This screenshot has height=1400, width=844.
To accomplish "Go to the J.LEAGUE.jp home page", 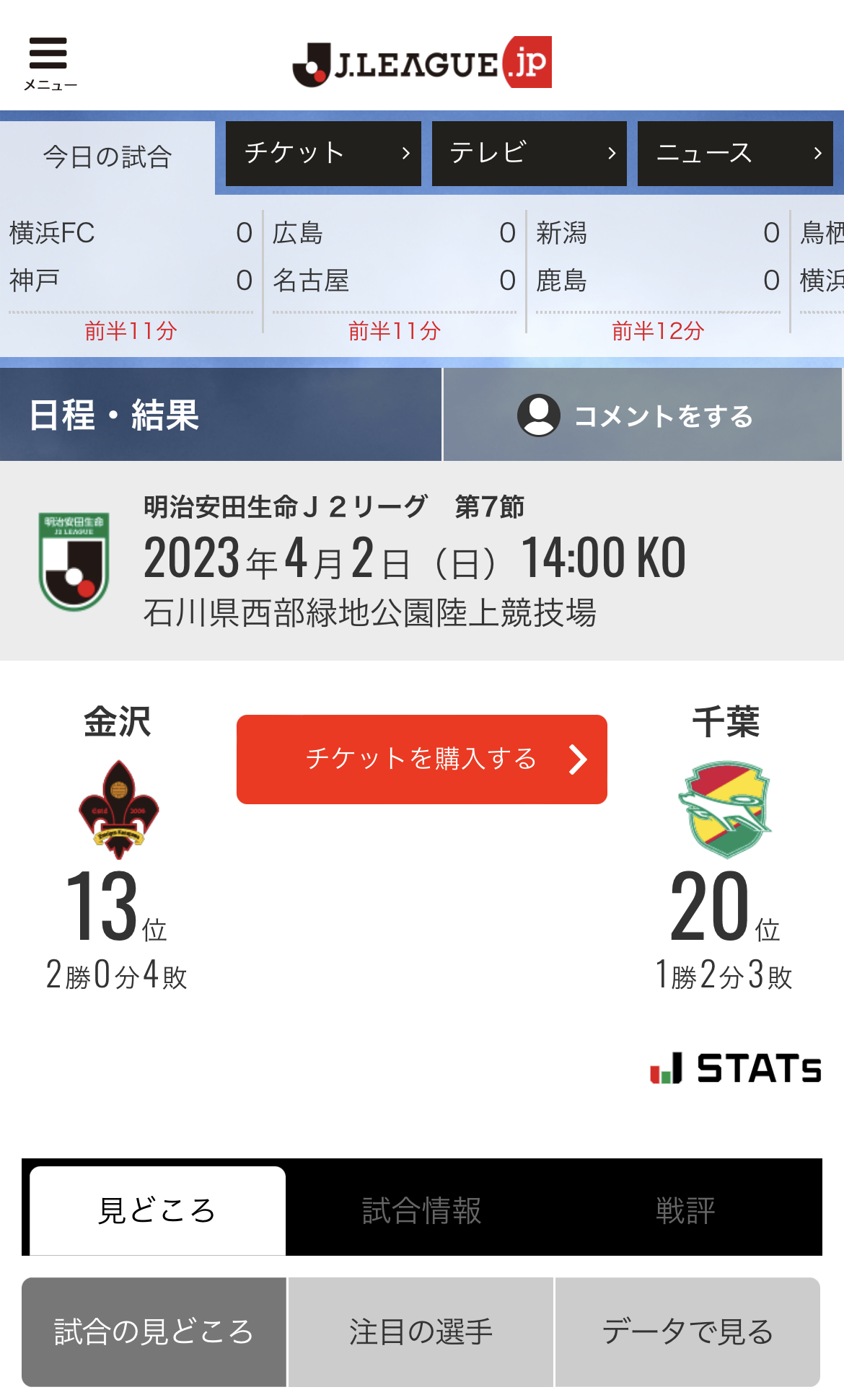I will point(422,63).
